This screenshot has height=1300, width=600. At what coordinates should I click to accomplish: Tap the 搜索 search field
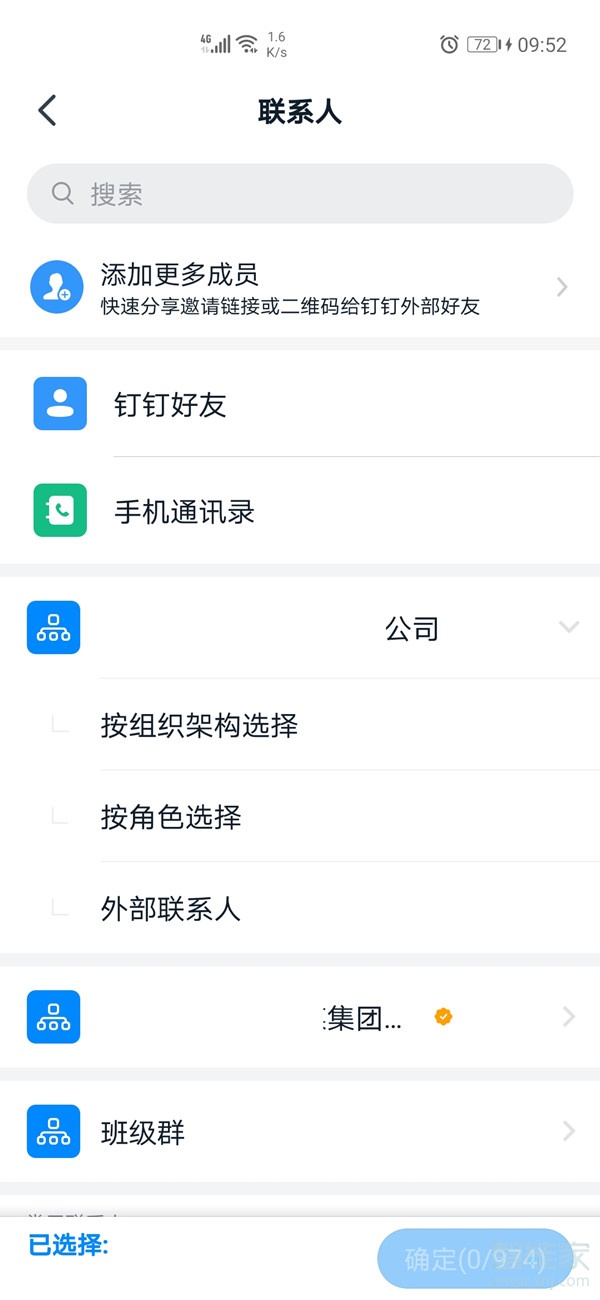(300, 194)
